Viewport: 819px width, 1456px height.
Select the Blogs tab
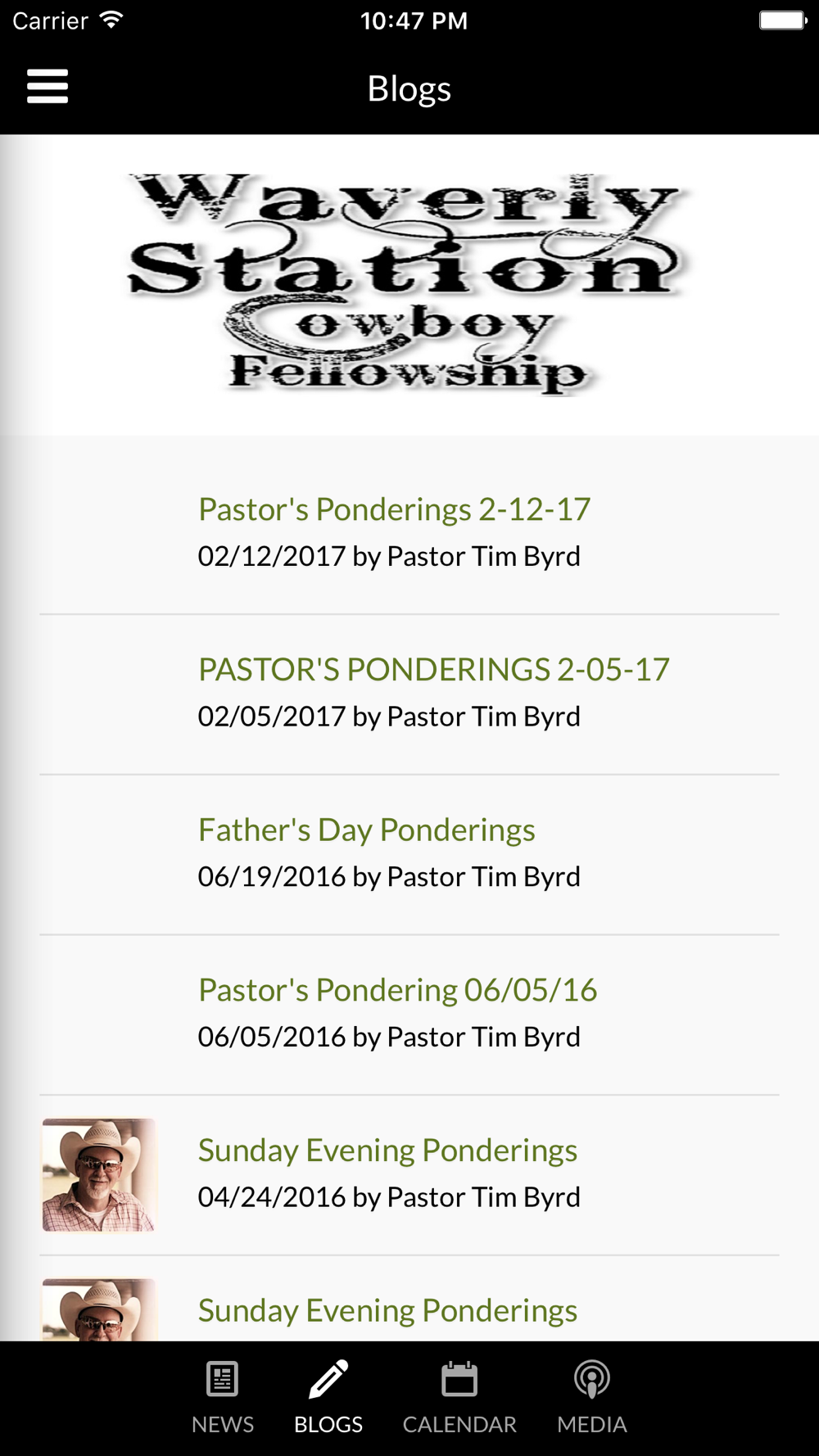coord(328,1398)
